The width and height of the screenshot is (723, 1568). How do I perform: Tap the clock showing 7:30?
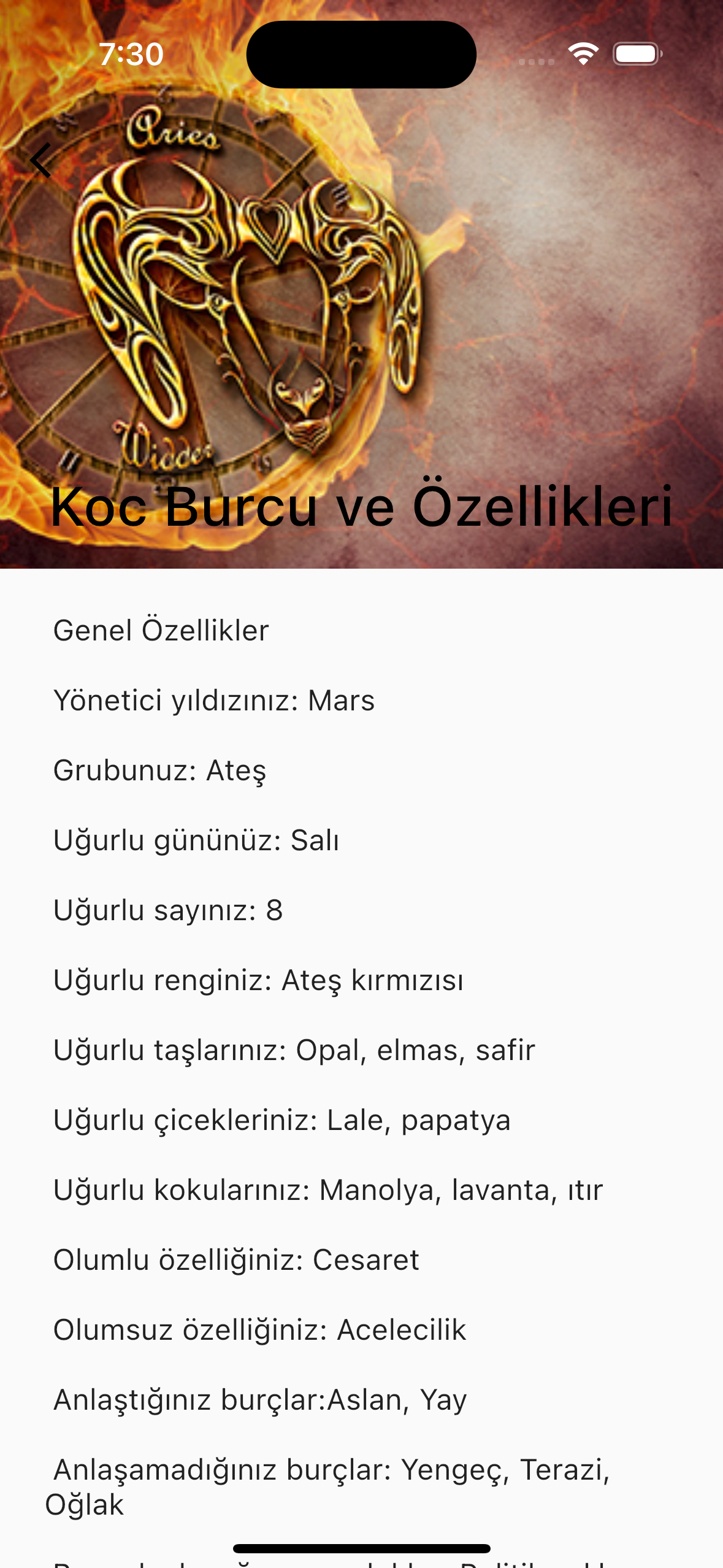[x=131, y=54]
